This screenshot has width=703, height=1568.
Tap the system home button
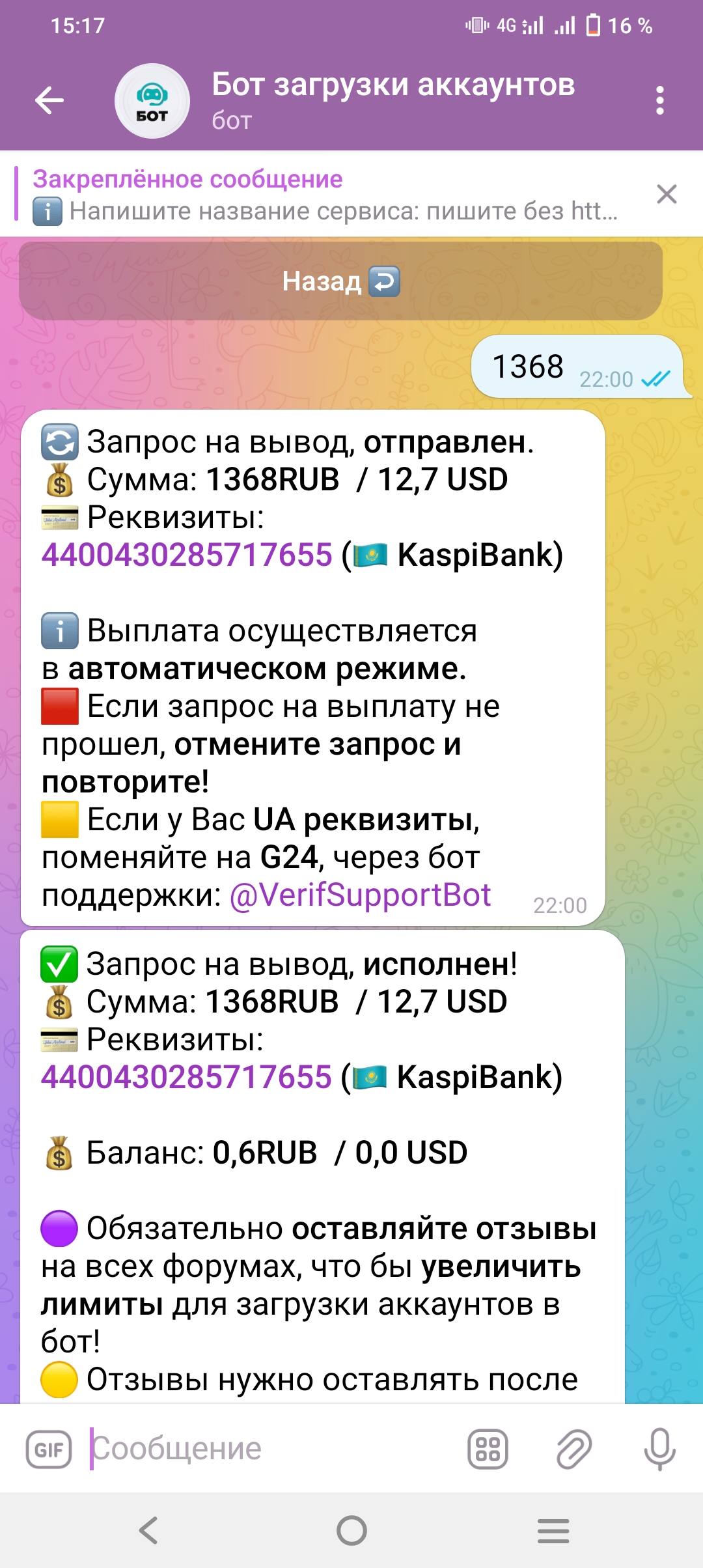351,1530
